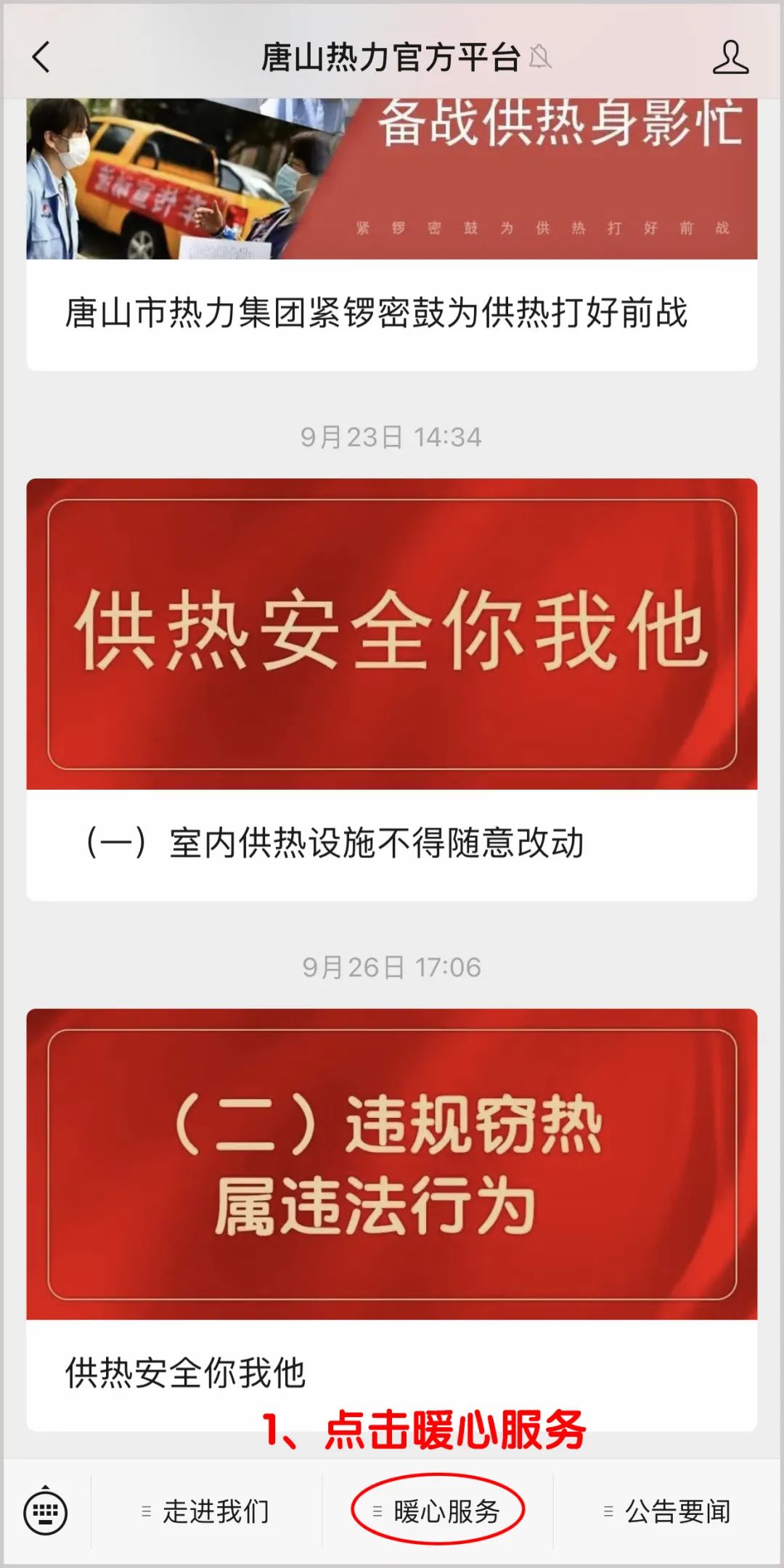The width and height of the screenshot is (784, 1568).
Task: Open the 走进我们 menu
Action: [x=206, y=1512]
